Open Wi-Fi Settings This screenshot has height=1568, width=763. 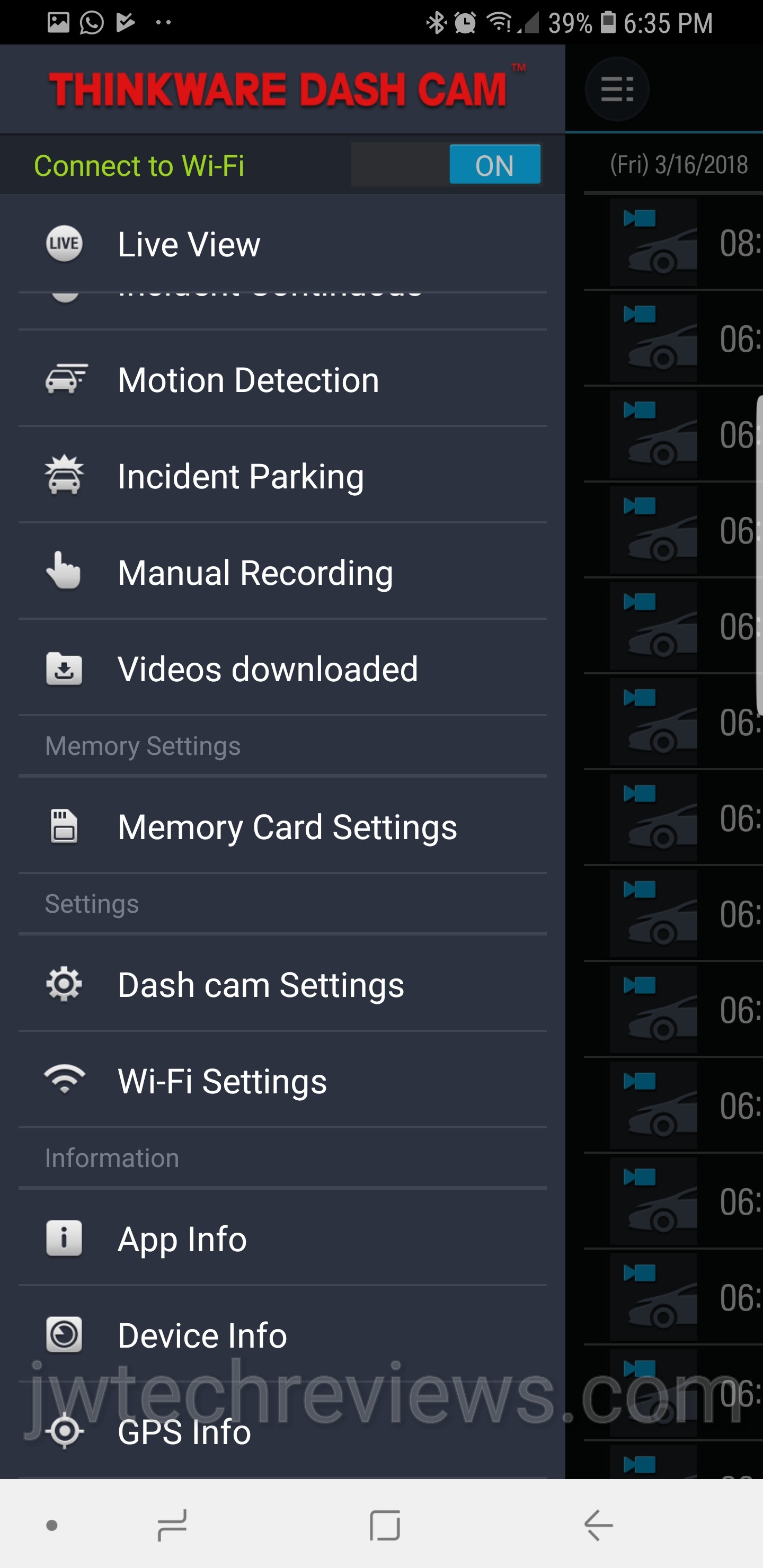222,1081
